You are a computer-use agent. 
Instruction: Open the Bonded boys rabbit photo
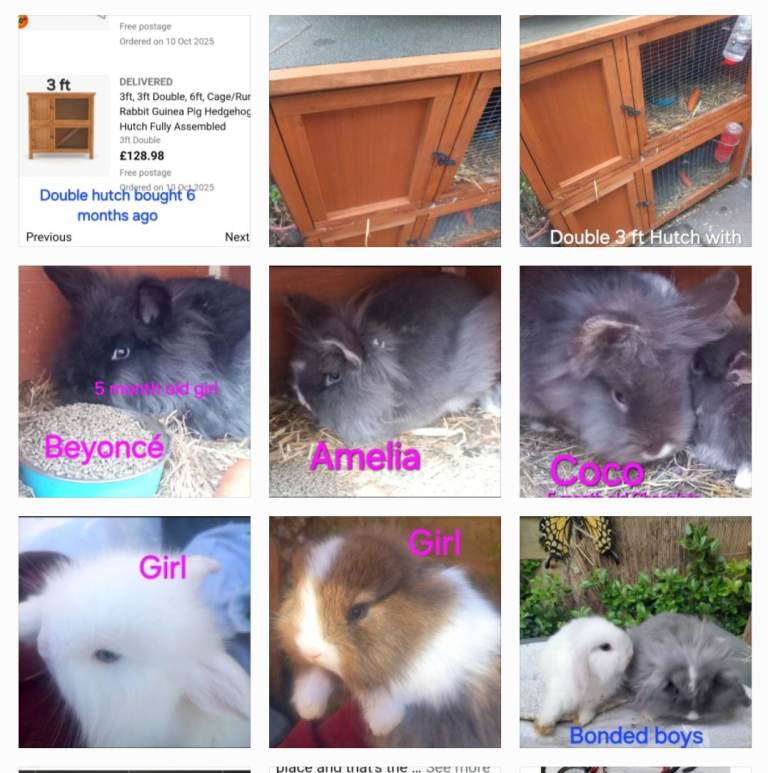pos(635,631)
